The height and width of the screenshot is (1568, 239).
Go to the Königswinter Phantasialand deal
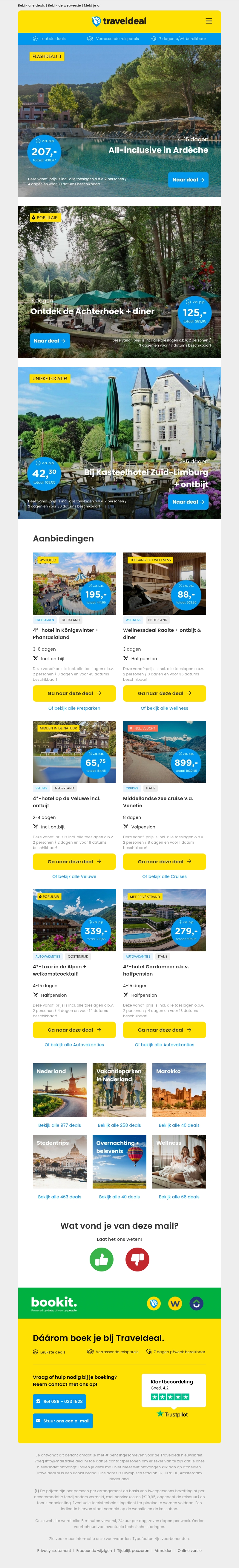tap(74, 693)
